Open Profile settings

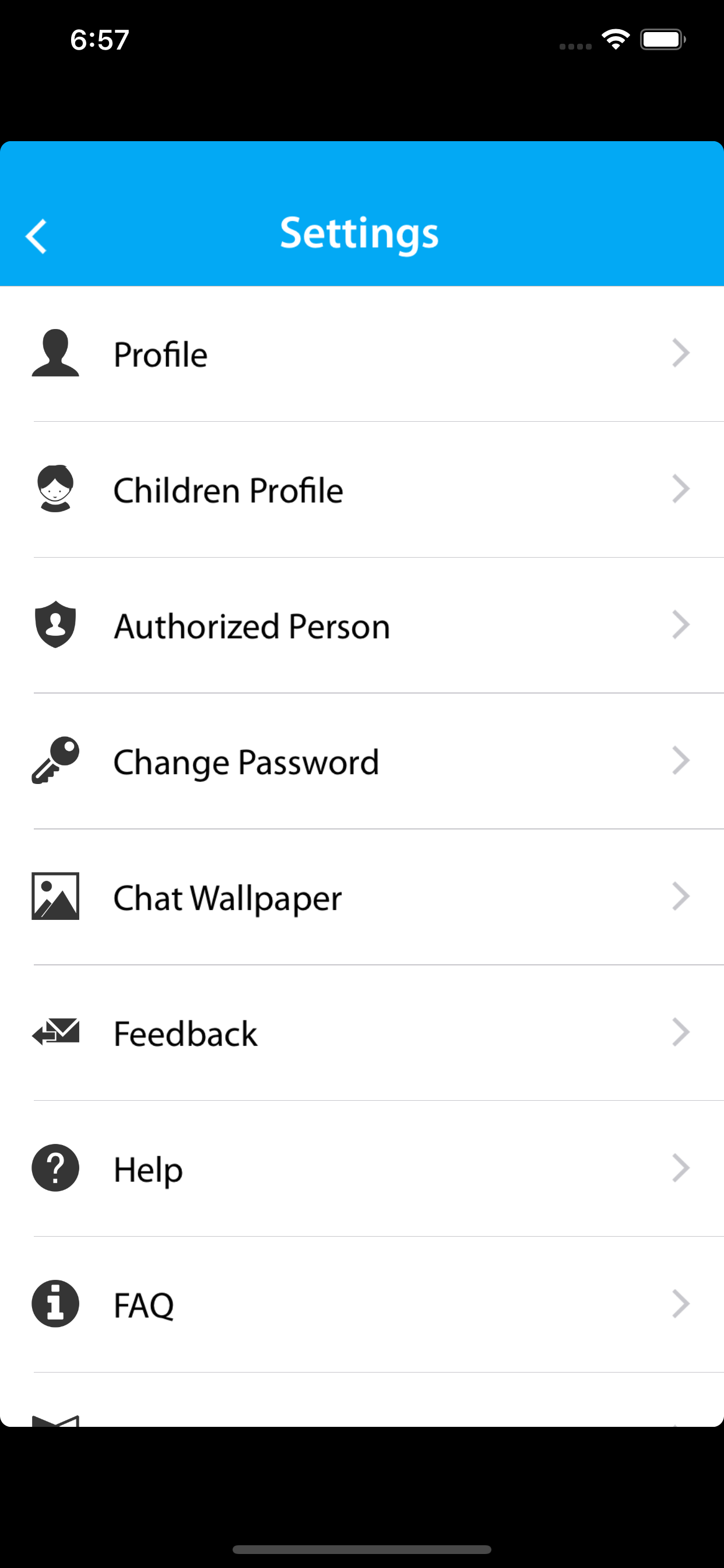[362, 353]
